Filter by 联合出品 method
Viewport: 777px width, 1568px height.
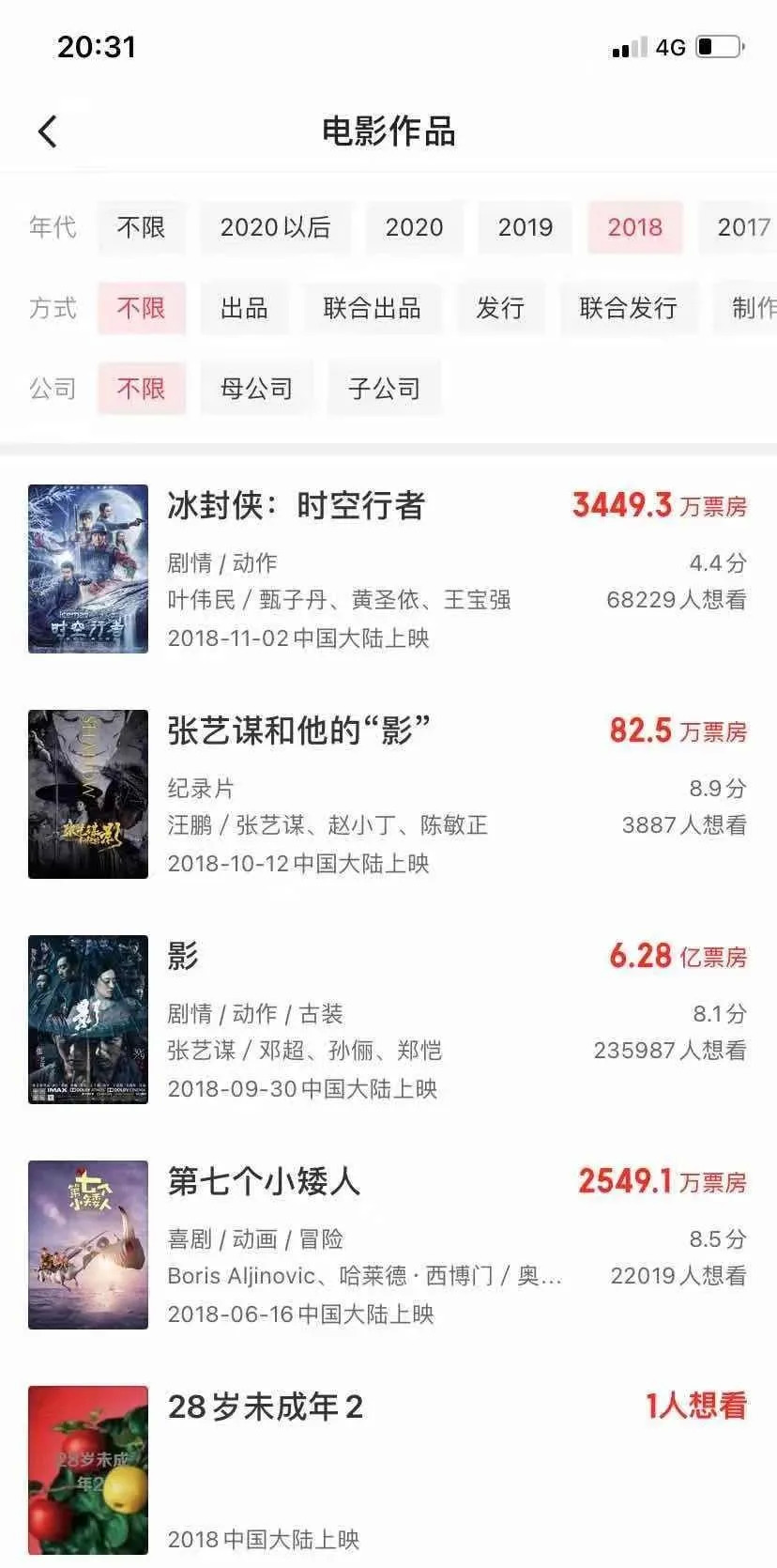372,308
